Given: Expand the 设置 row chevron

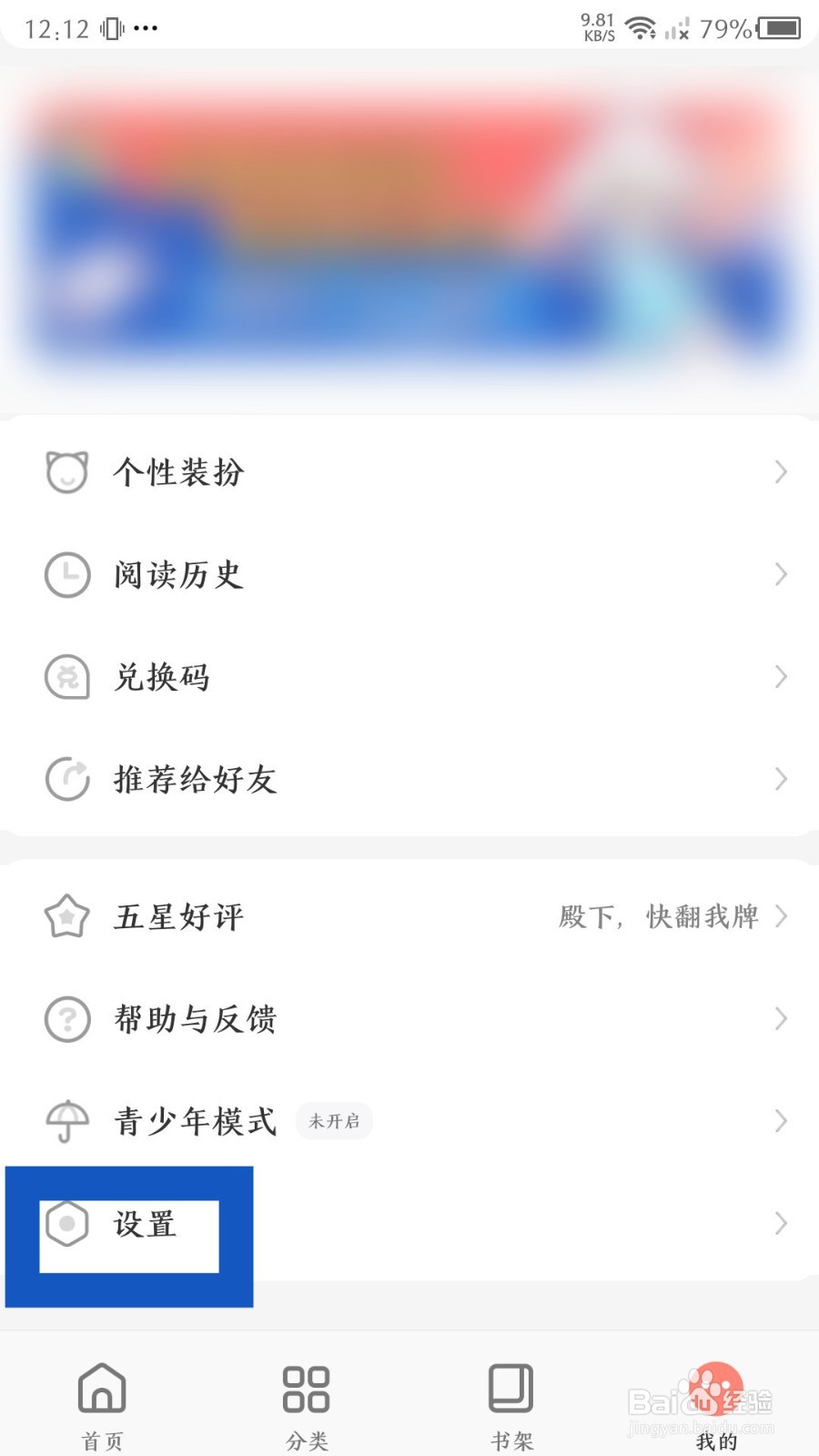Looking at the screenshot, I should click(781, 1224).
